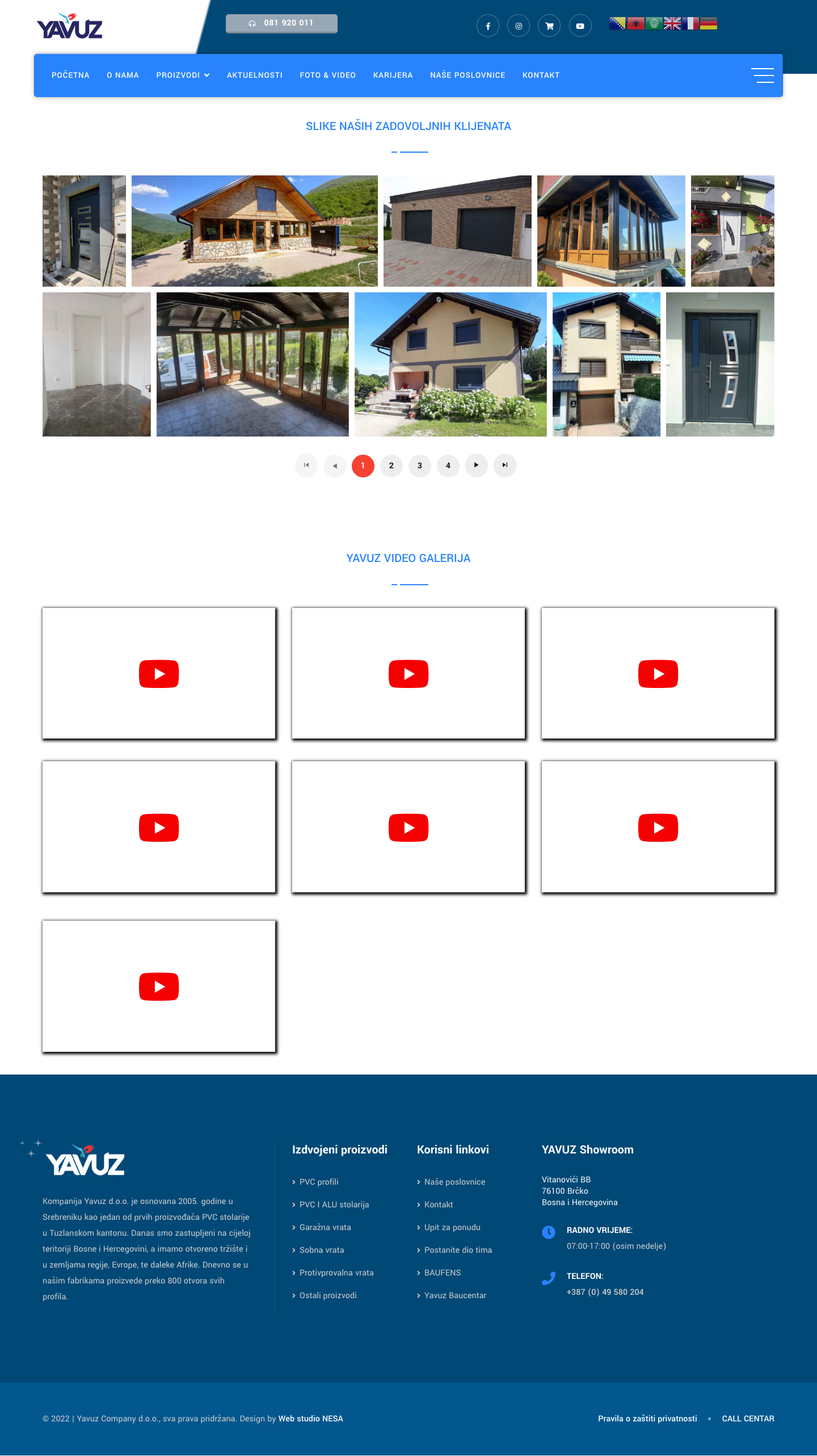Open the shopping cart icon
Image resolution: width=817 pixels, height=1456 pixels.
(x=549, y=26)
